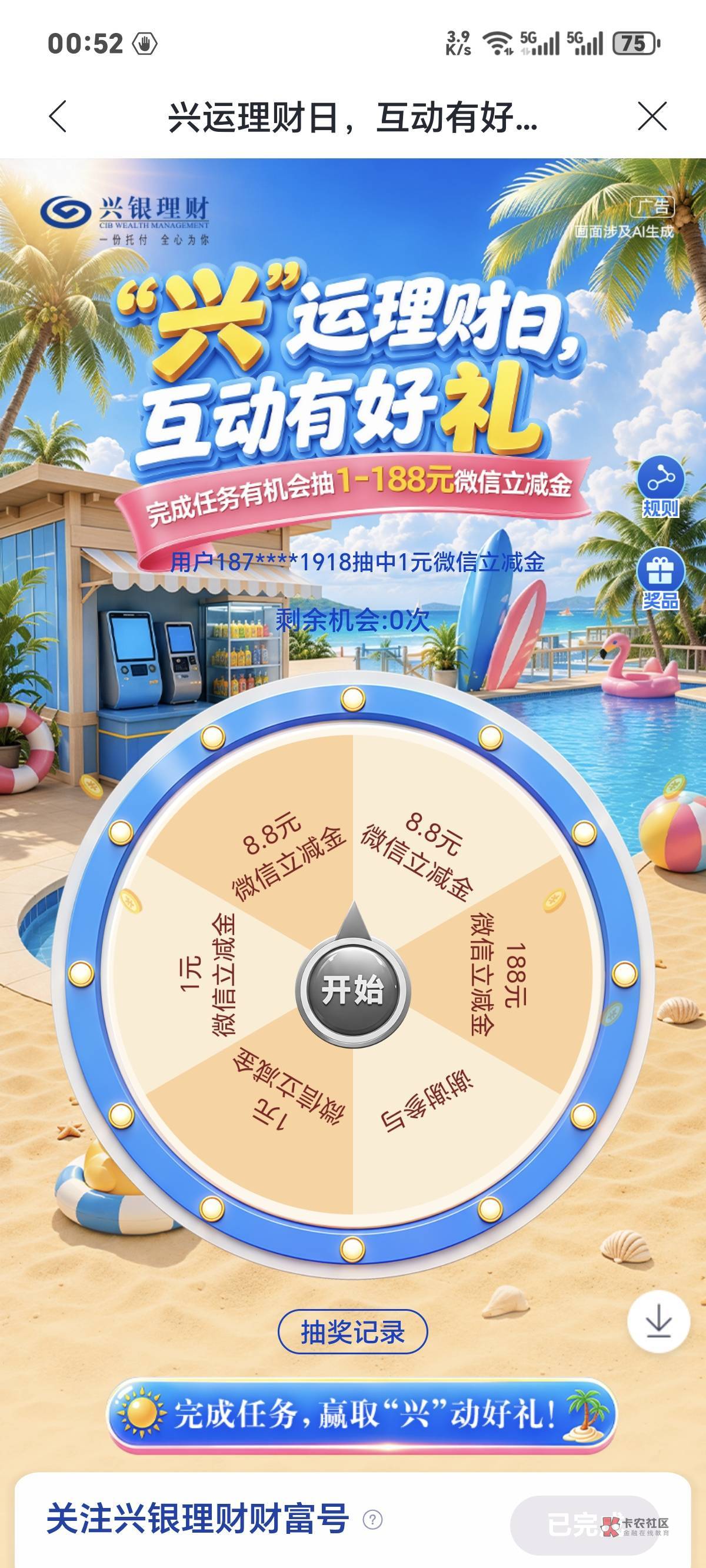Open help icon beside 关注兴银理财财富号
This screenshot has width=706, height=1568.
coord(372,1519)
